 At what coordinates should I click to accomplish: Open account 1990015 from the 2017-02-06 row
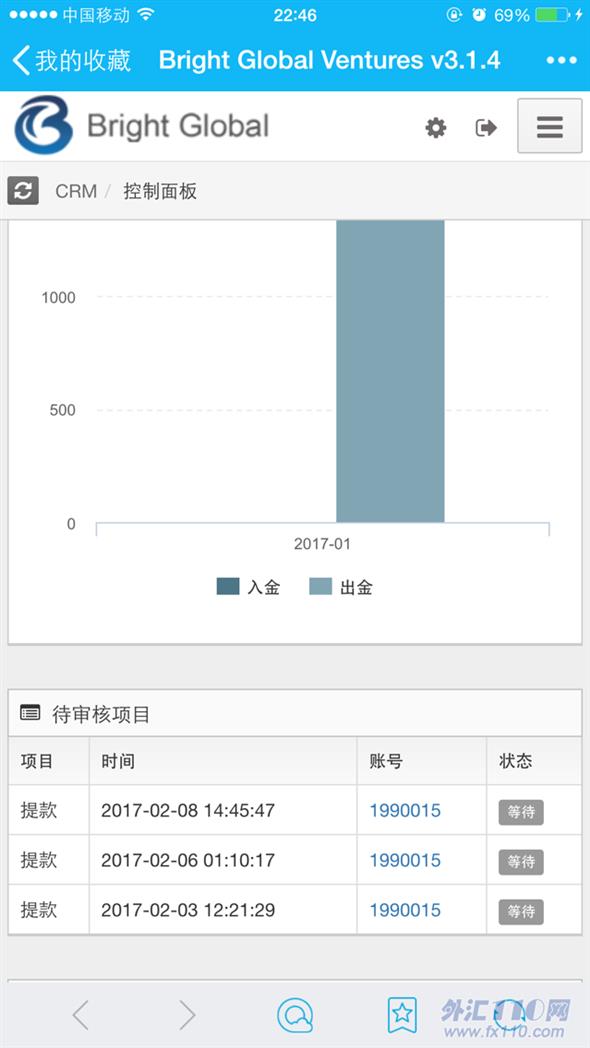click(x=405, y=860)
